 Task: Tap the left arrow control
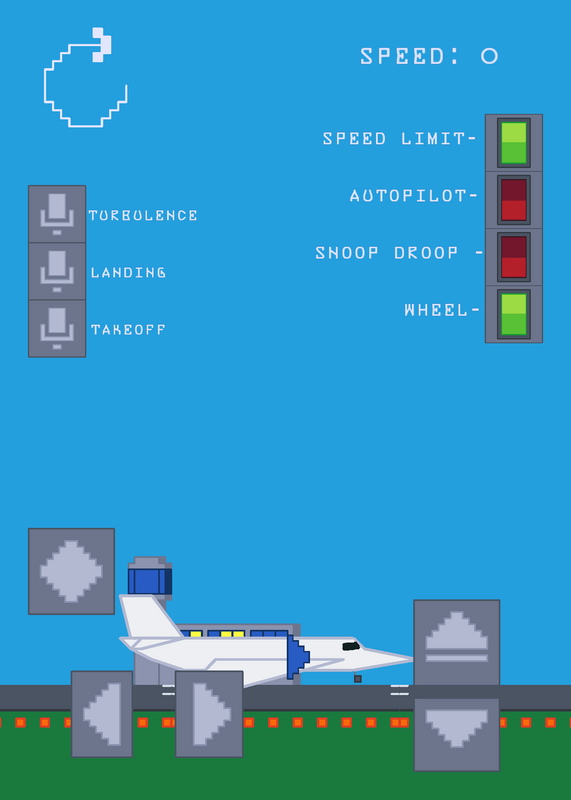[102, 714]
